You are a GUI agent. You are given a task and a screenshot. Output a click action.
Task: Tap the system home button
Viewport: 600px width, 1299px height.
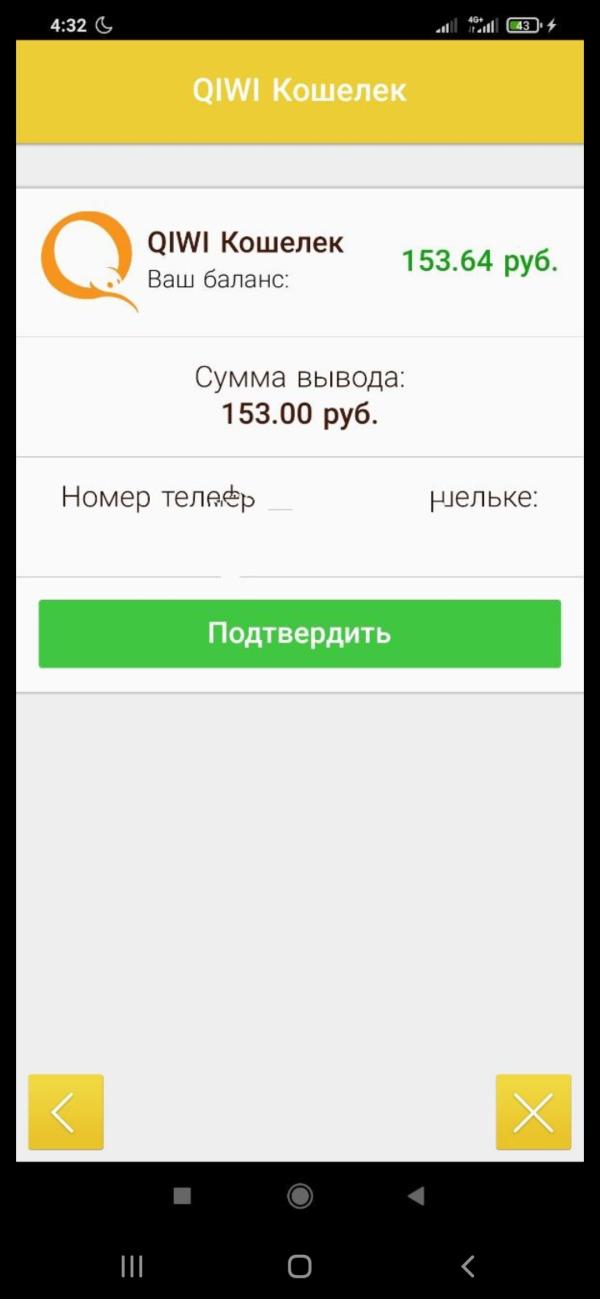coord(299,1266)
